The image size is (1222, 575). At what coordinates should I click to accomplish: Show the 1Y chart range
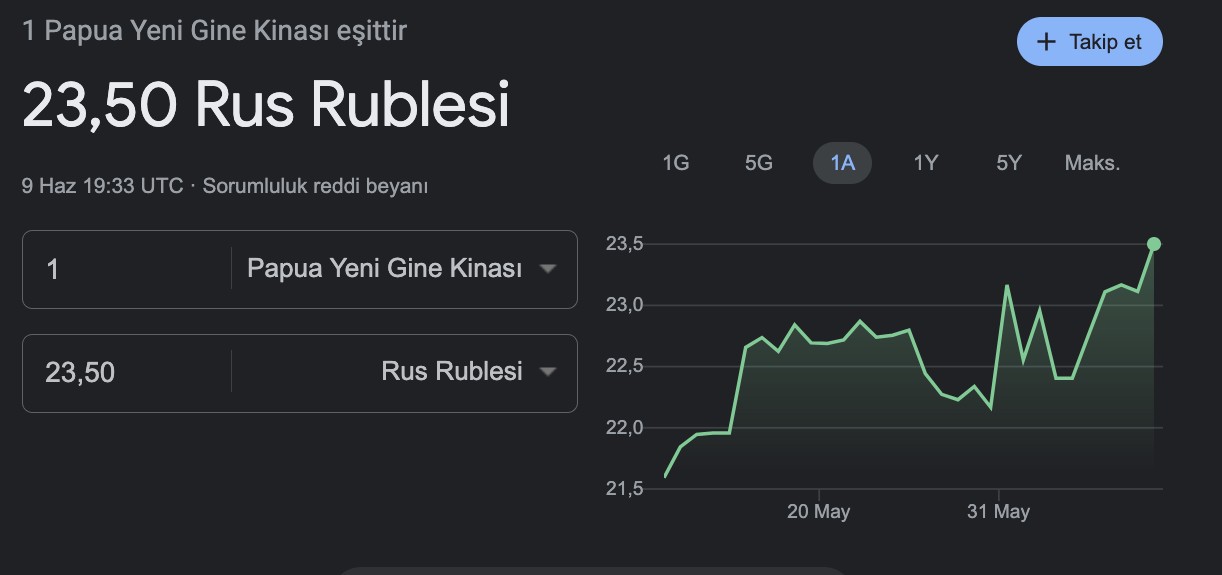click(x=926, y=163)
